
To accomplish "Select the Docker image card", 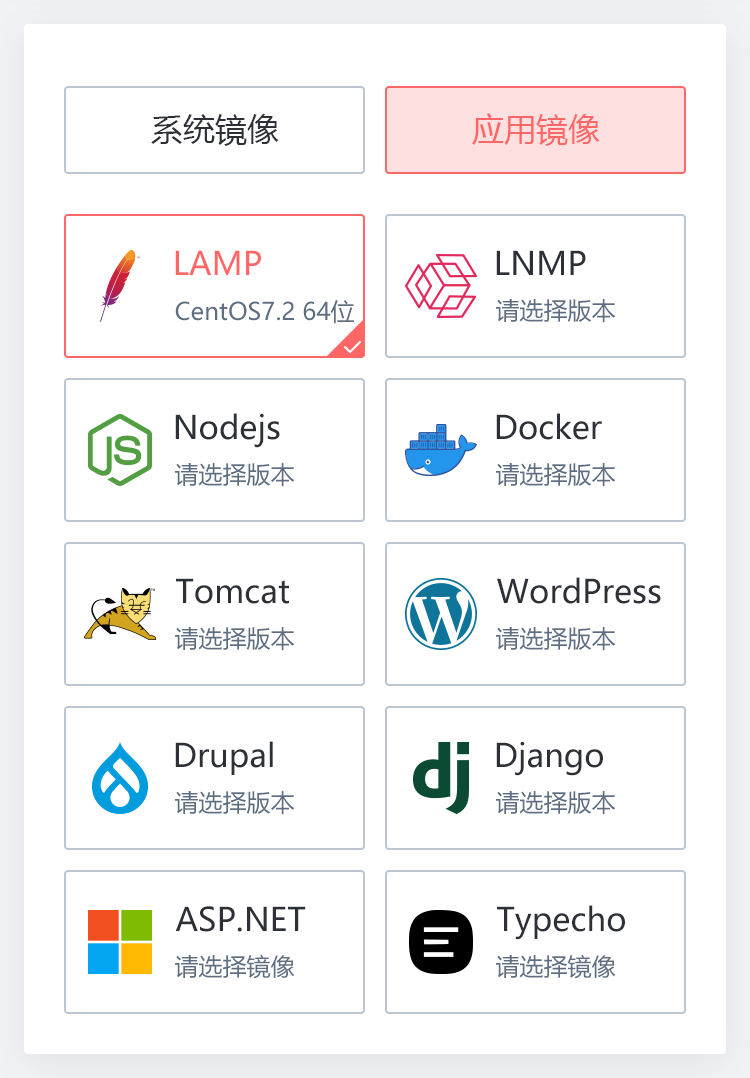I will (x=535, y=450).
